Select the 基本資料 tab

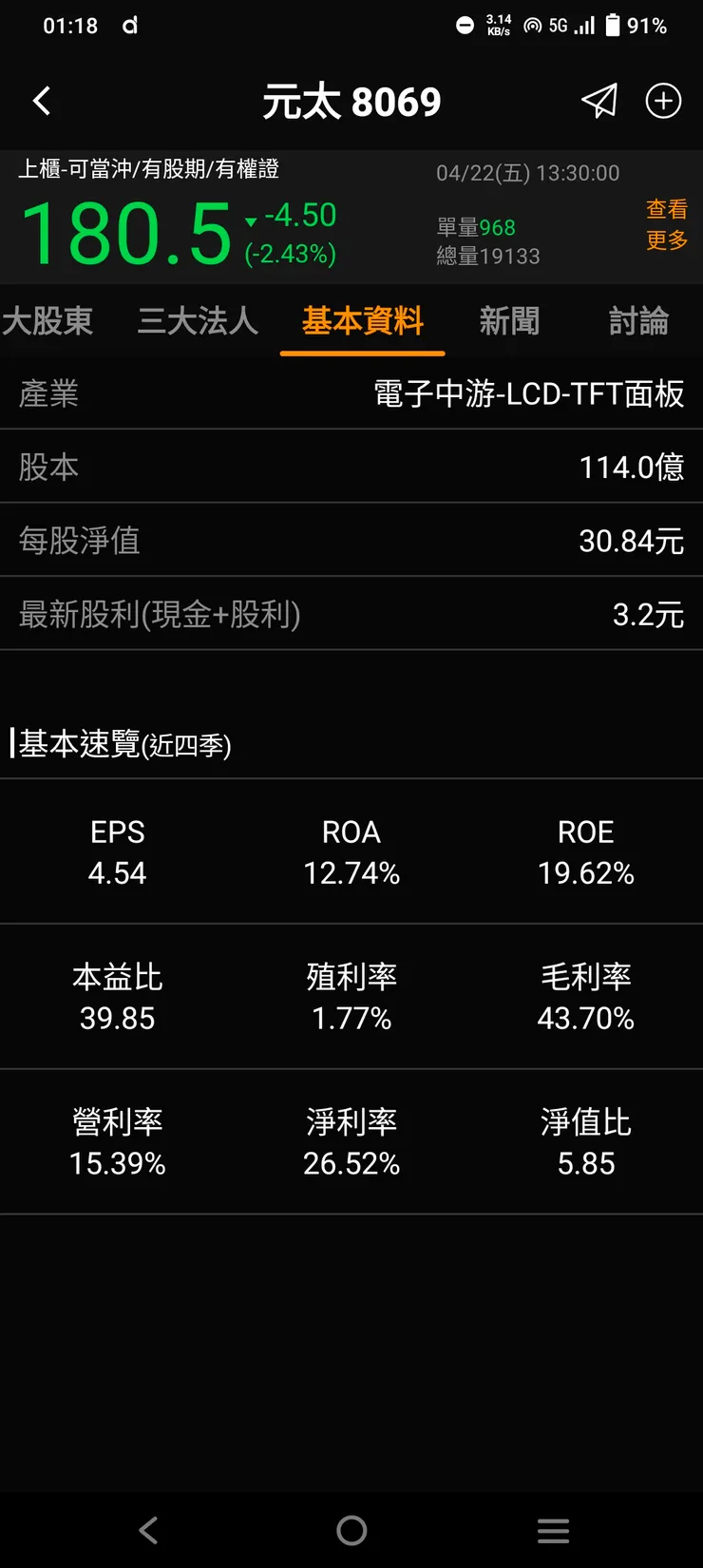point(363,321)
